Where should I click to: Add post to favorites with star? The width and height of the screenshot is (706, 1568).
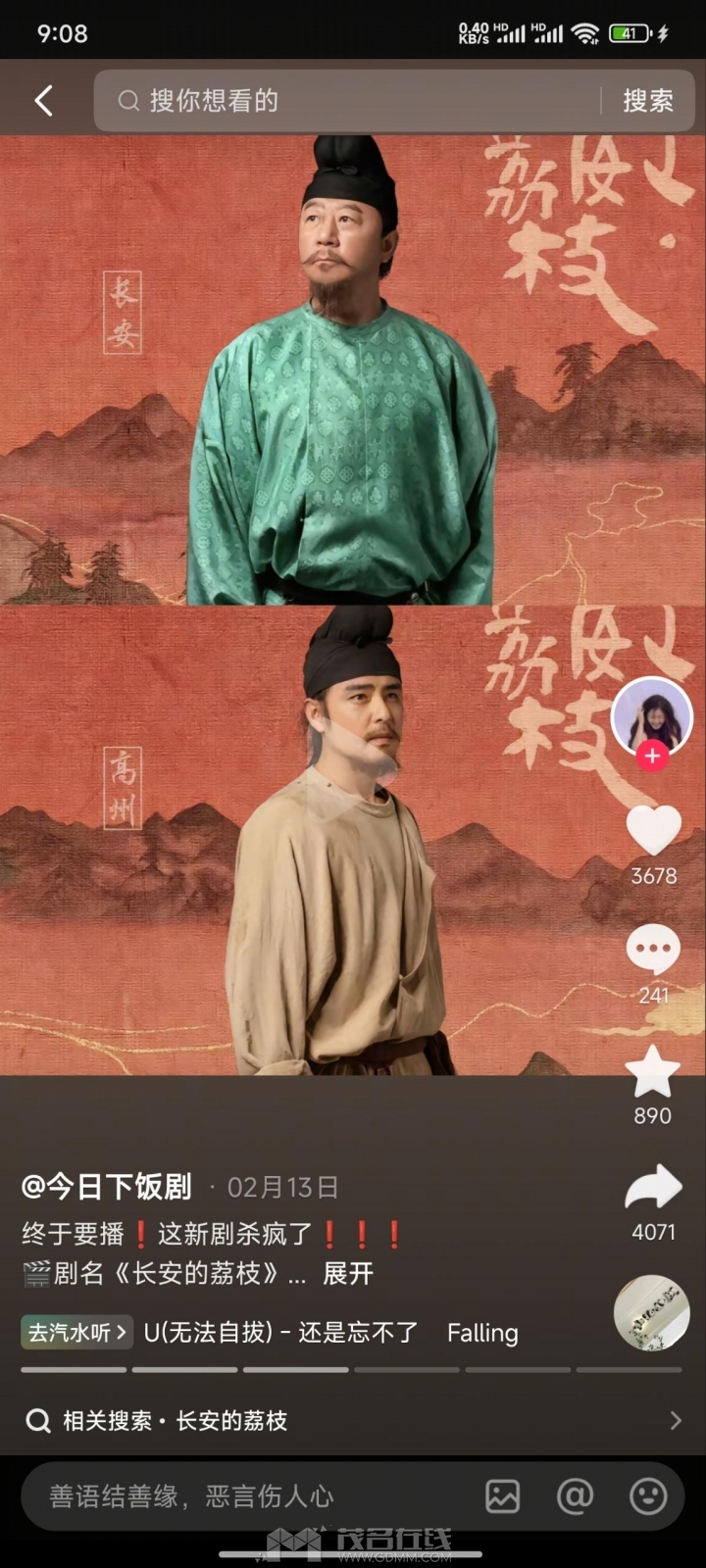653,1072
